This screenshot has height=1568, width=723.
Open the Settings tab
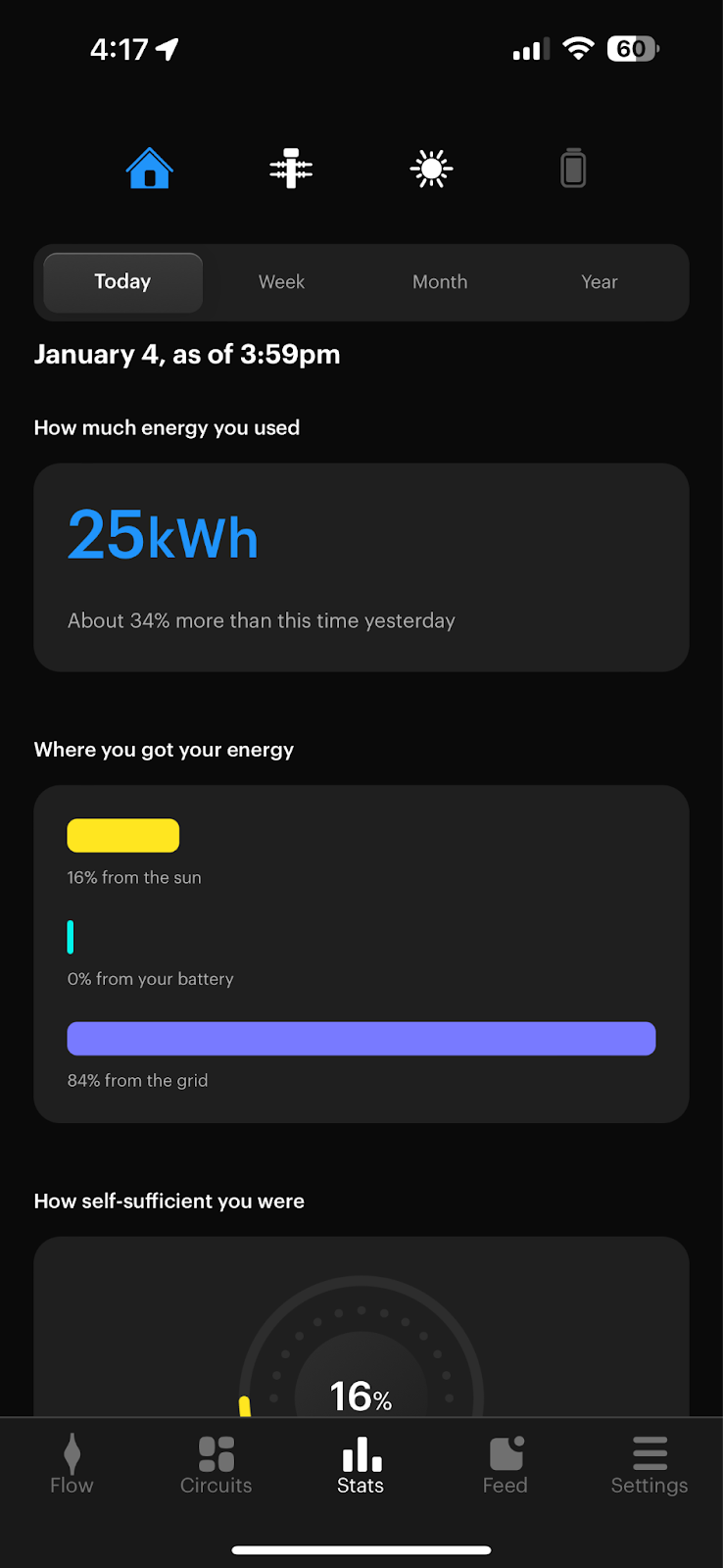coord(649,1465)
